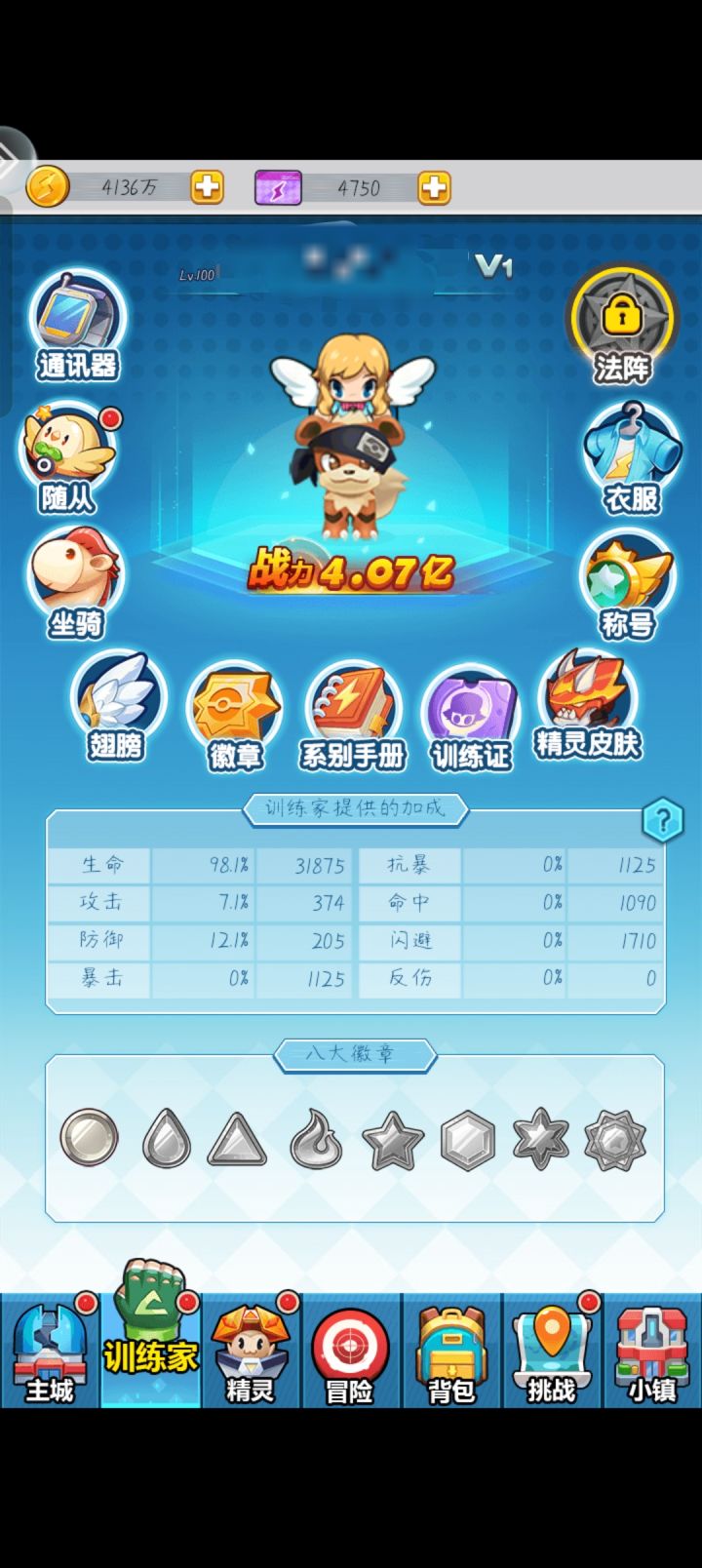Tap the help question mark beside trainer bonuses
Image resolution: width=702 pixels, height=1568 pixels.
click(x=664, y=820)
